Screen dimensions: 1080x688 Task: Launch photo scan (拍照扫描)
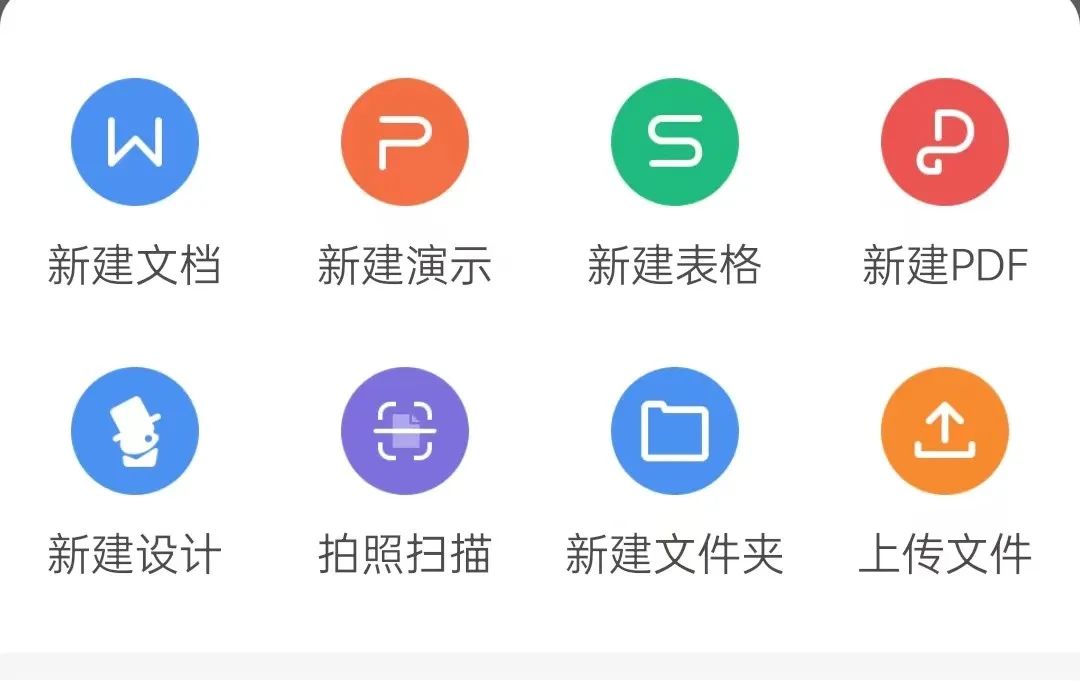click(405, 431)
